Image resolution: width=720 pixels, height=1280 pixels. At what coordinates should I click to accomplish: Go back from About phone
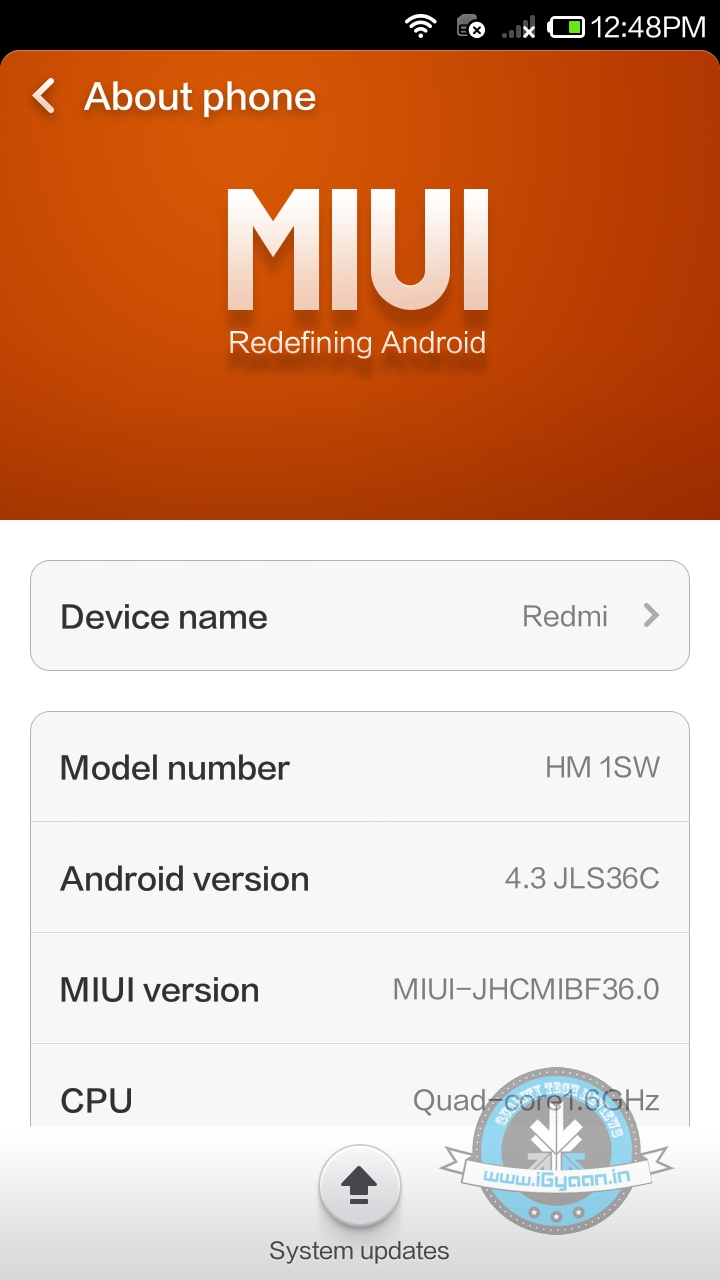44,97
